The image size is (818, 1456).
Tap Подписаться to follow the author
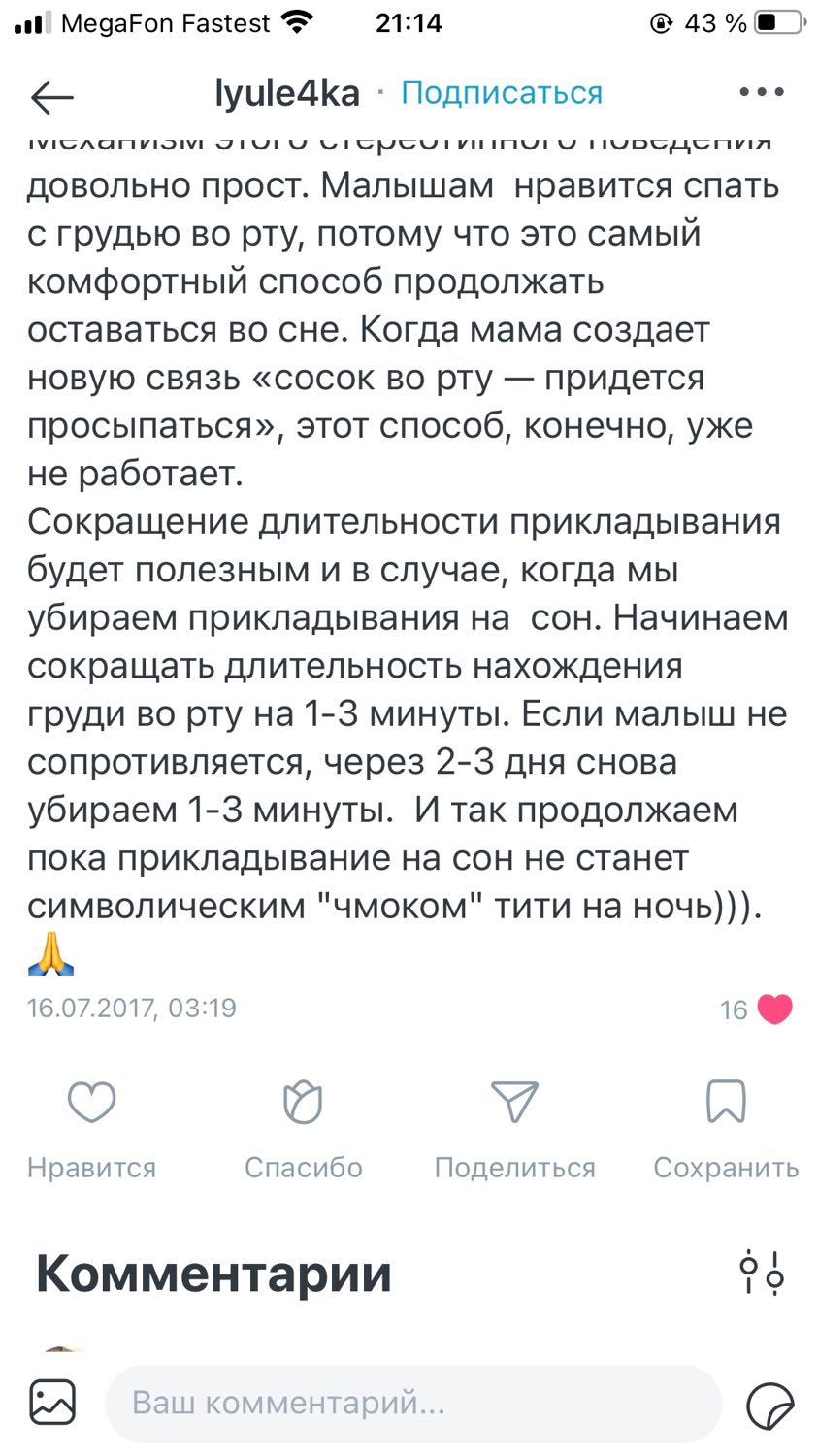point(502,93)
